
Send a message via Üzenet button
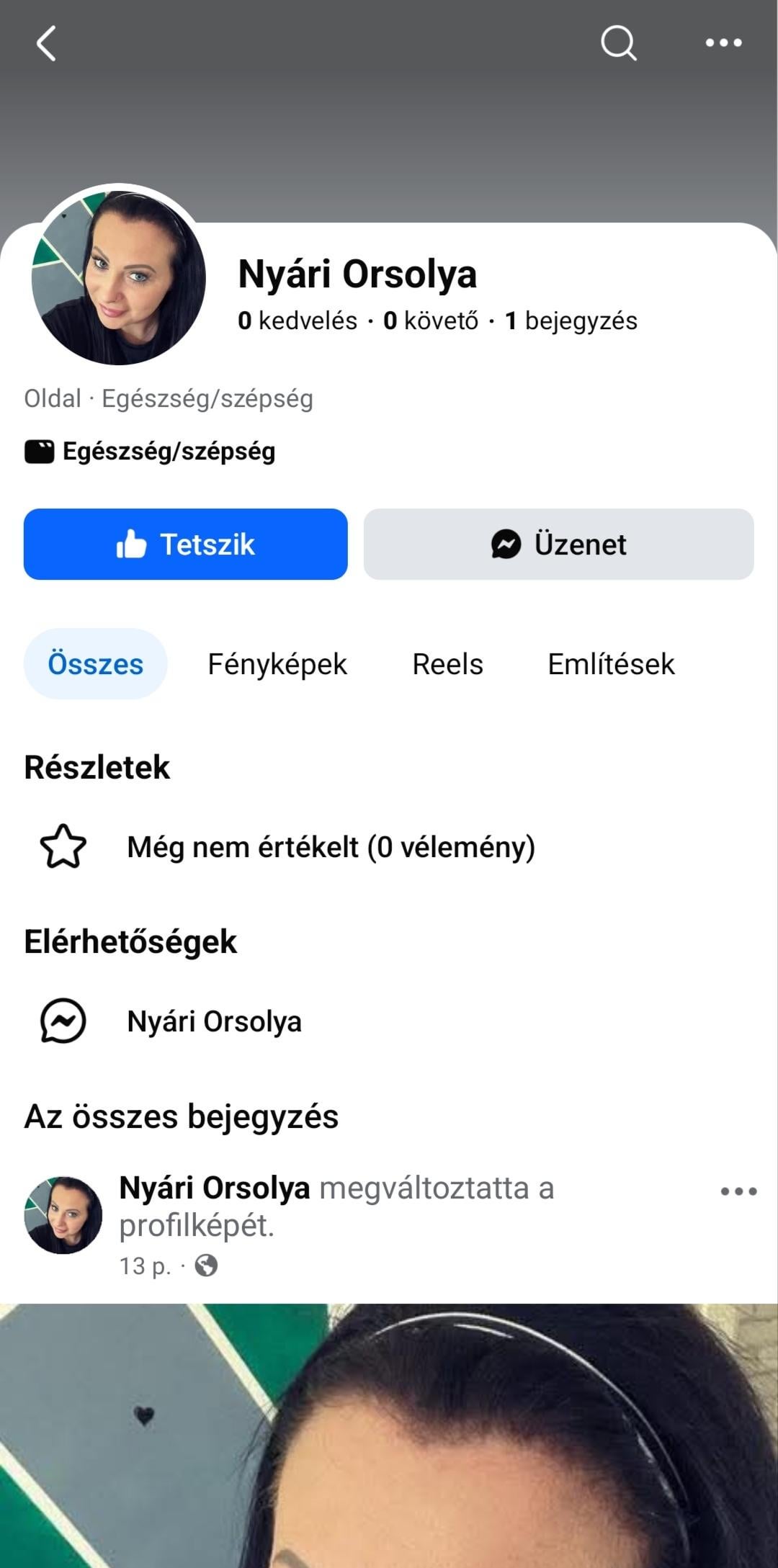(558, 545)
